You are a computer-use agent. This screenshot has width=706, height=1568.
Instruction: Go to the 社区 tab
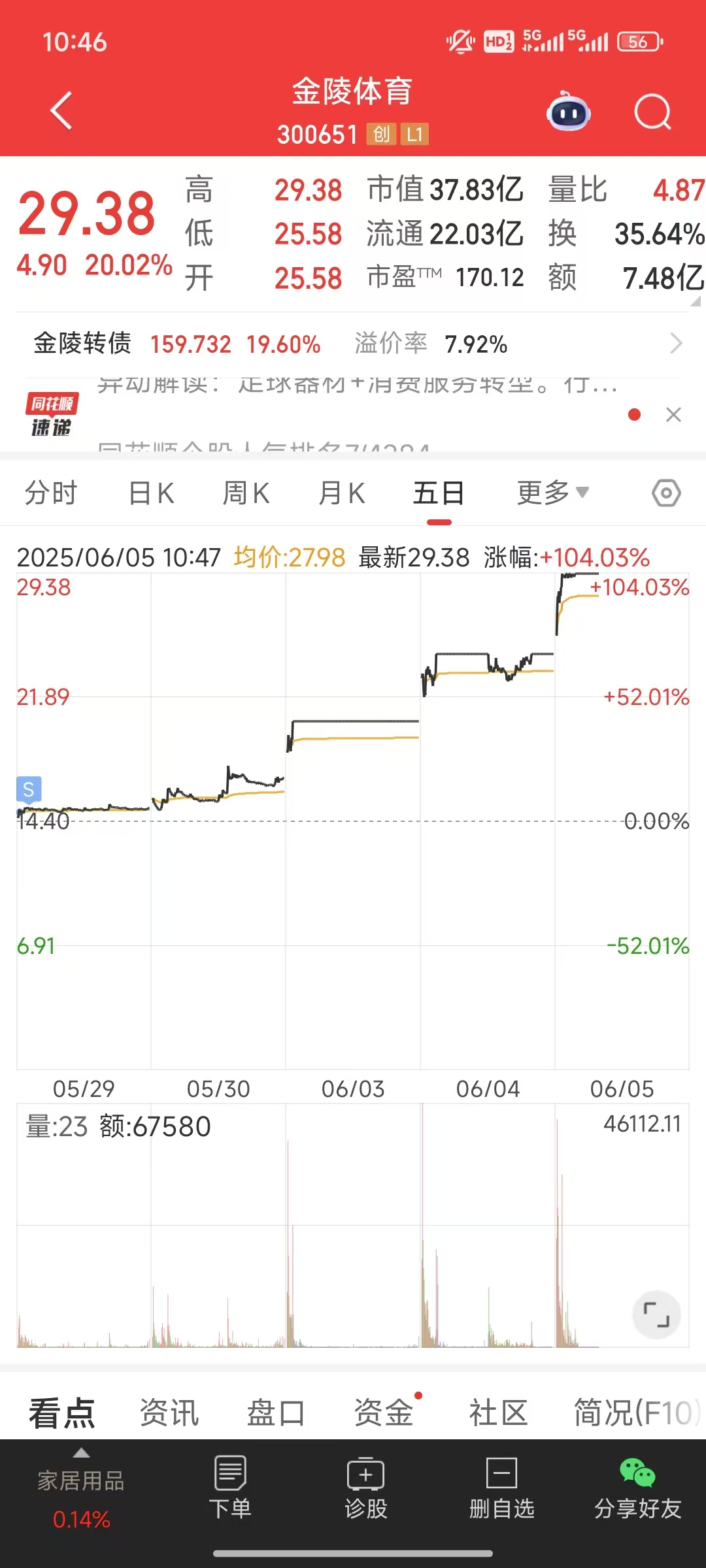[498, 1413]
